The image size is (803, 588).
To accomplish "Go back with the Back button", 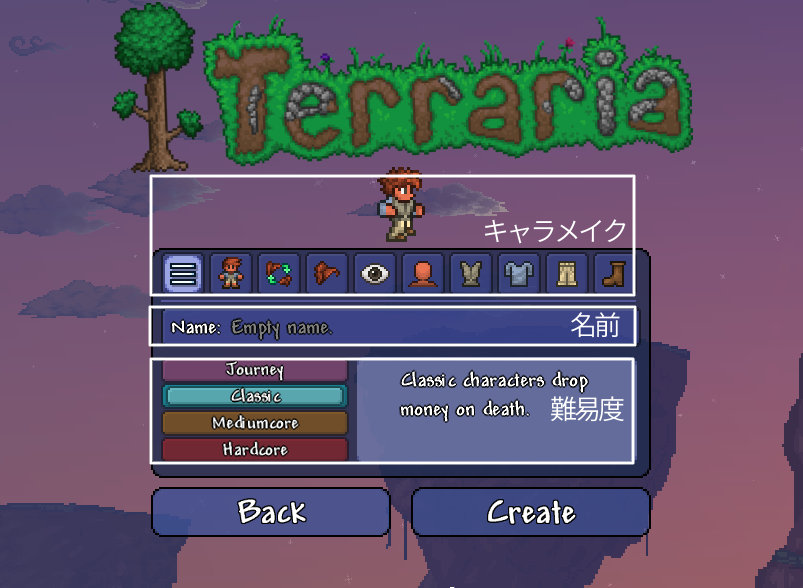I will pyautogui.click(x=271, y=512).
